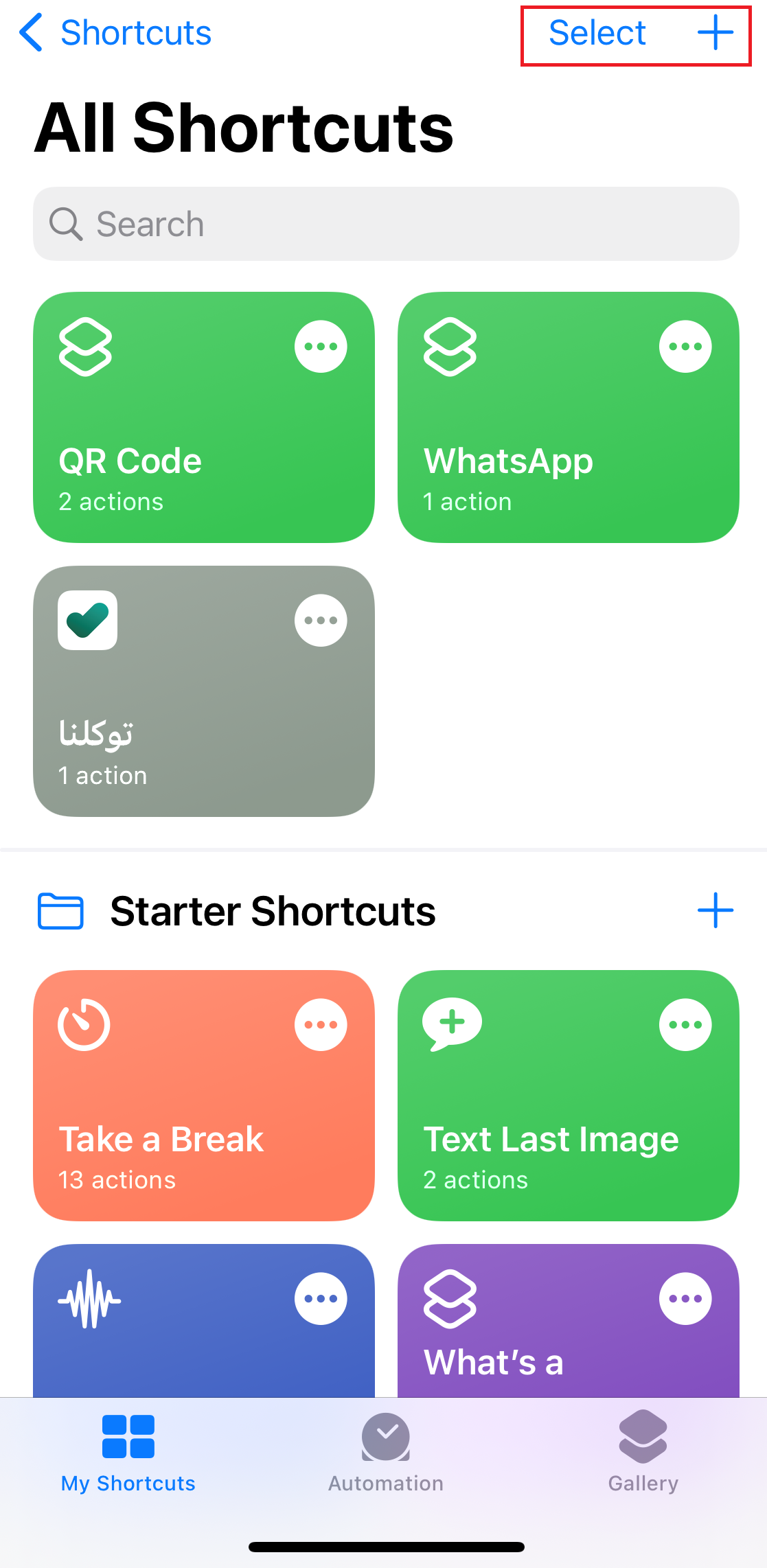Add a shortcut to the Starter Shortcuts folder
Screen dimensions: 767x1568
(x=716, y=910)
